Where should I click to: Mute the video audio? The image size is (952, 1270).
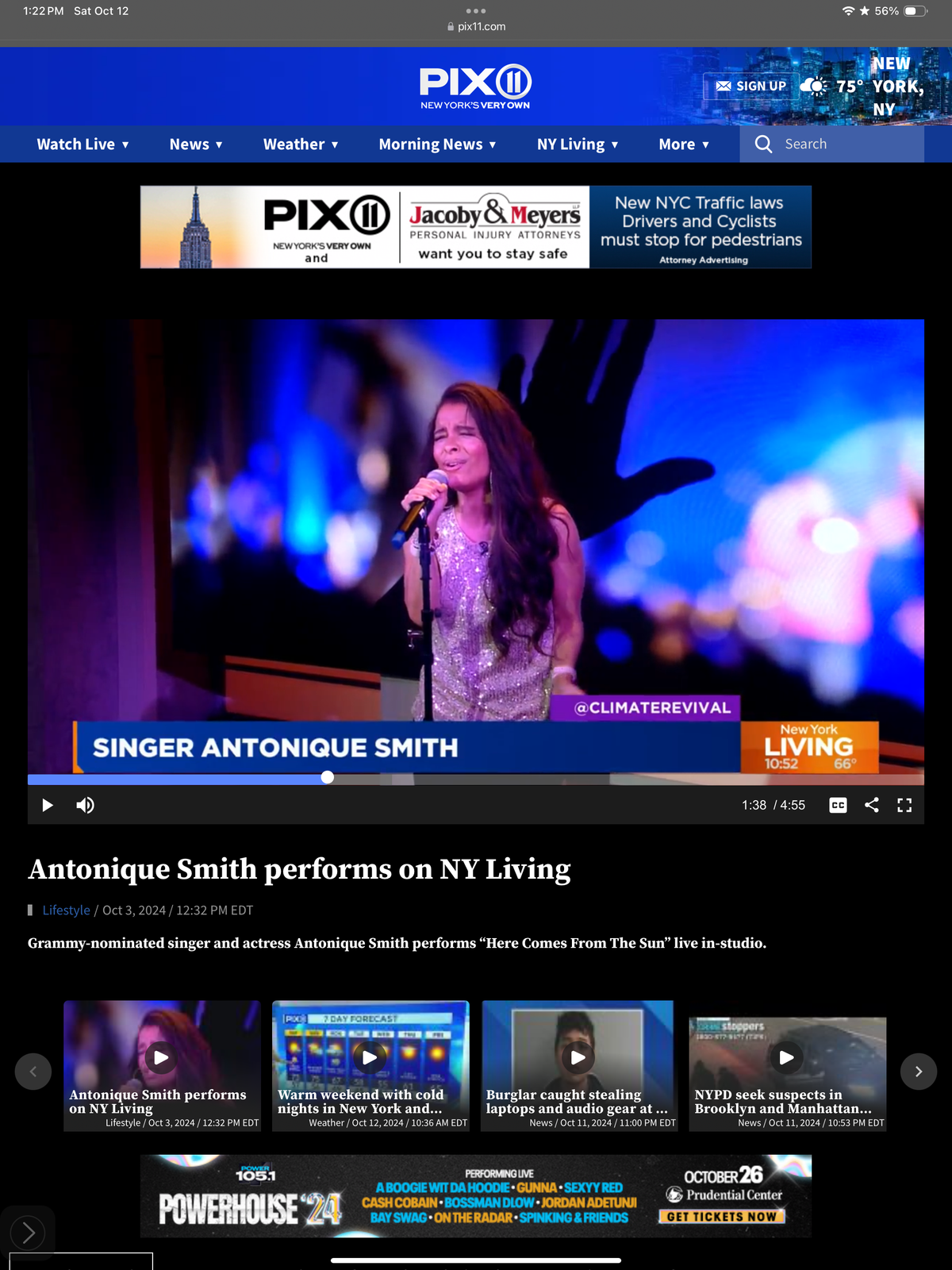[85, 806]
